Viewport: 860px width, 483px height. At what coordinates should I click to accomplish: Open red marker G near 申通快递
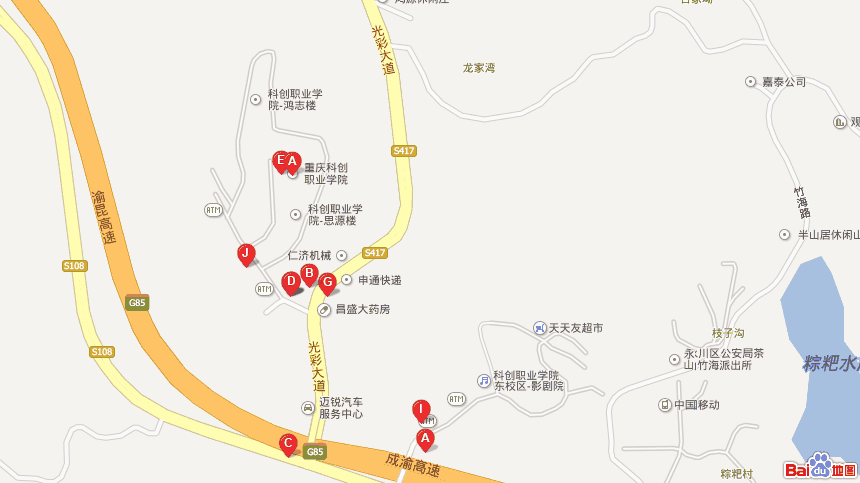(x=327, y=283)
